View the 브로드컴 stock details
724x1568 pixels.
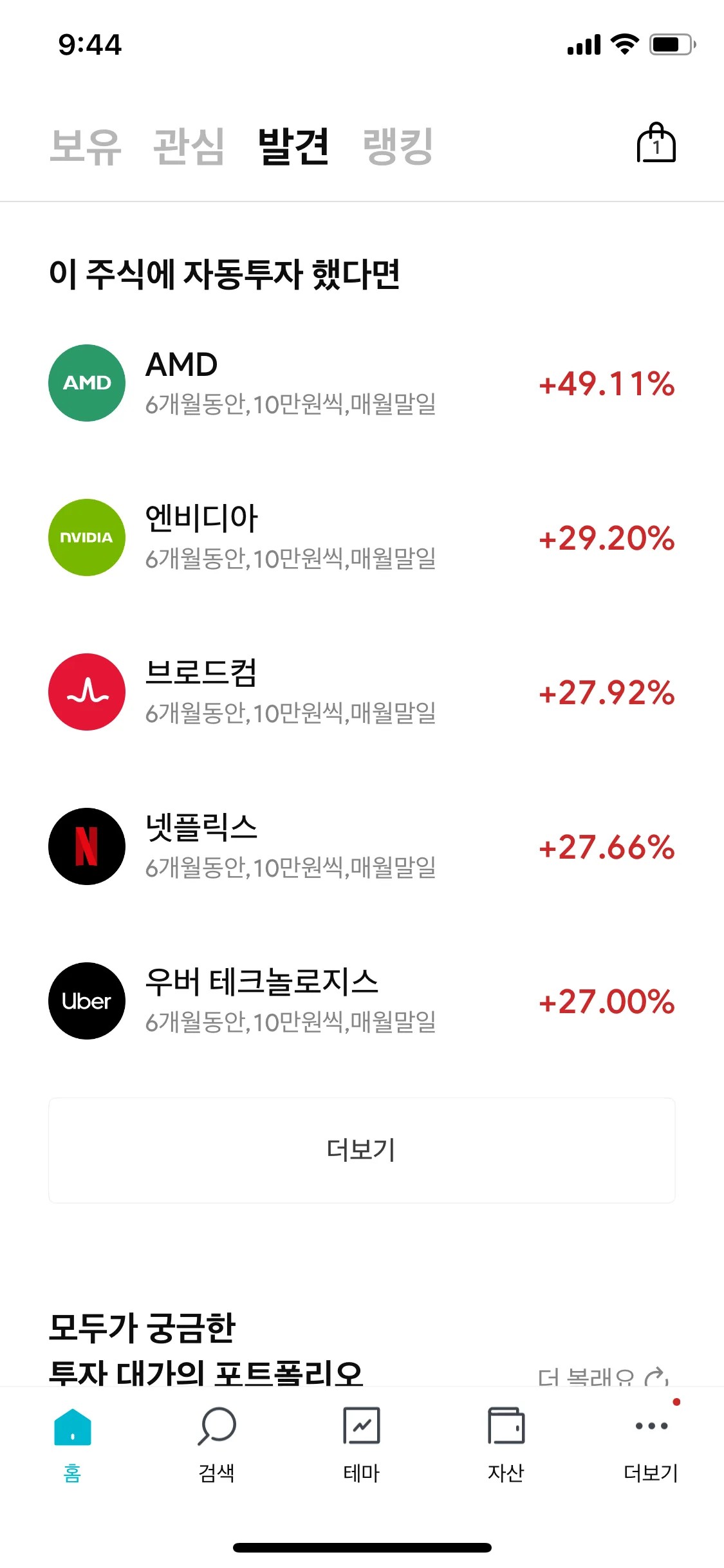click(x=362, y=693)
